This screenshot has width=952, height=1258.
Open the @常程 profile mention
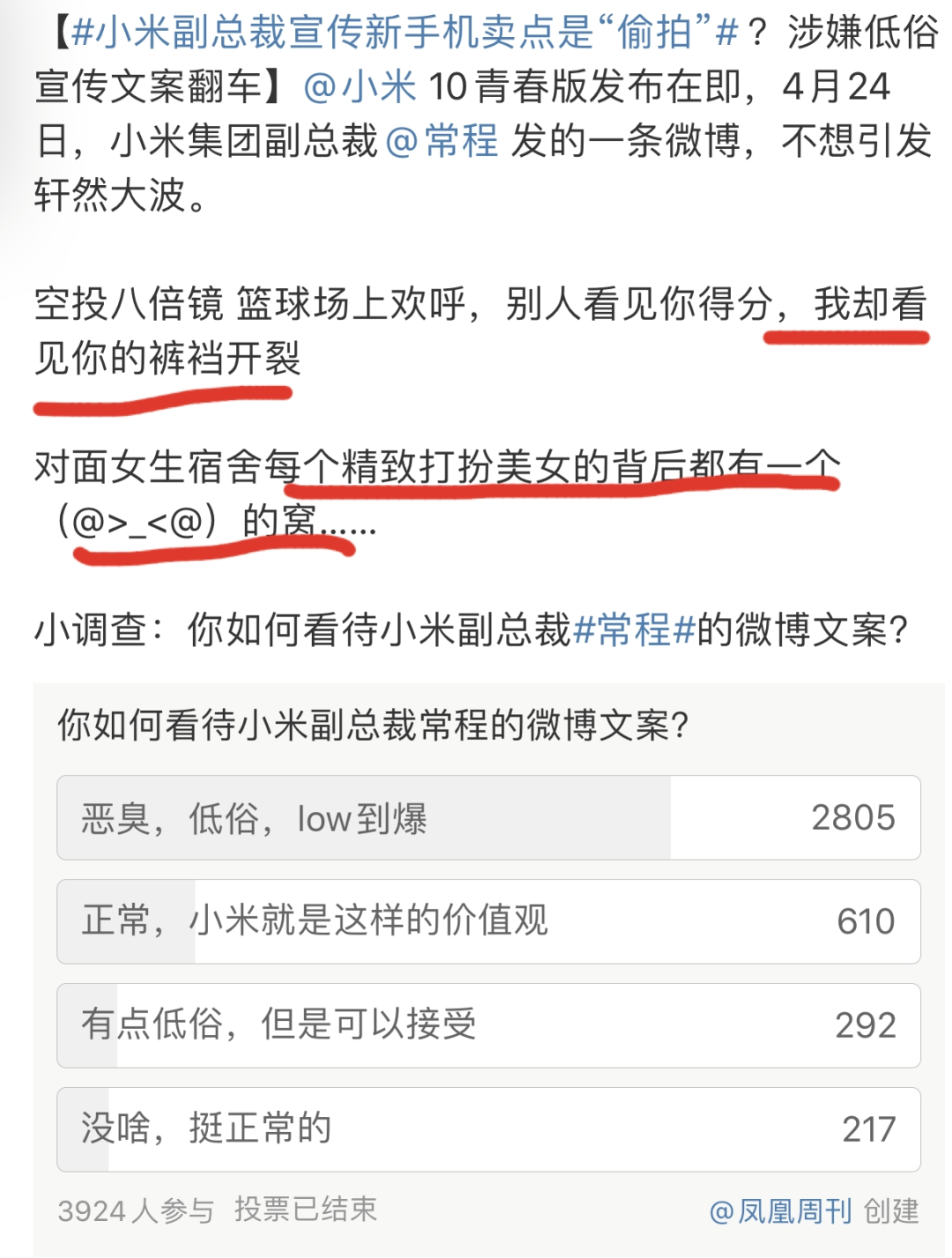pos(442,141)
